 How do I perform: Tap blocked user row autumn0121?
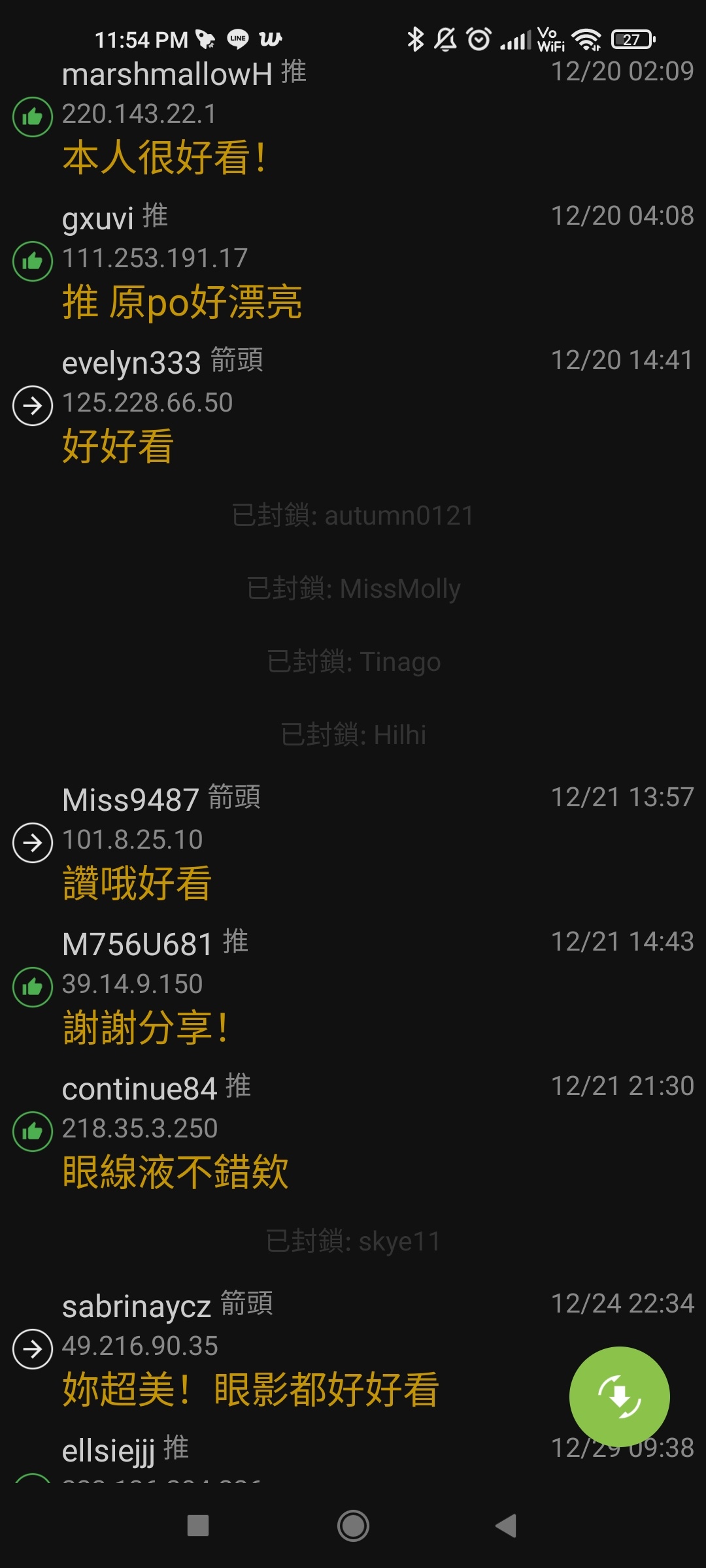pyautogui.click(x=353, y=515)
